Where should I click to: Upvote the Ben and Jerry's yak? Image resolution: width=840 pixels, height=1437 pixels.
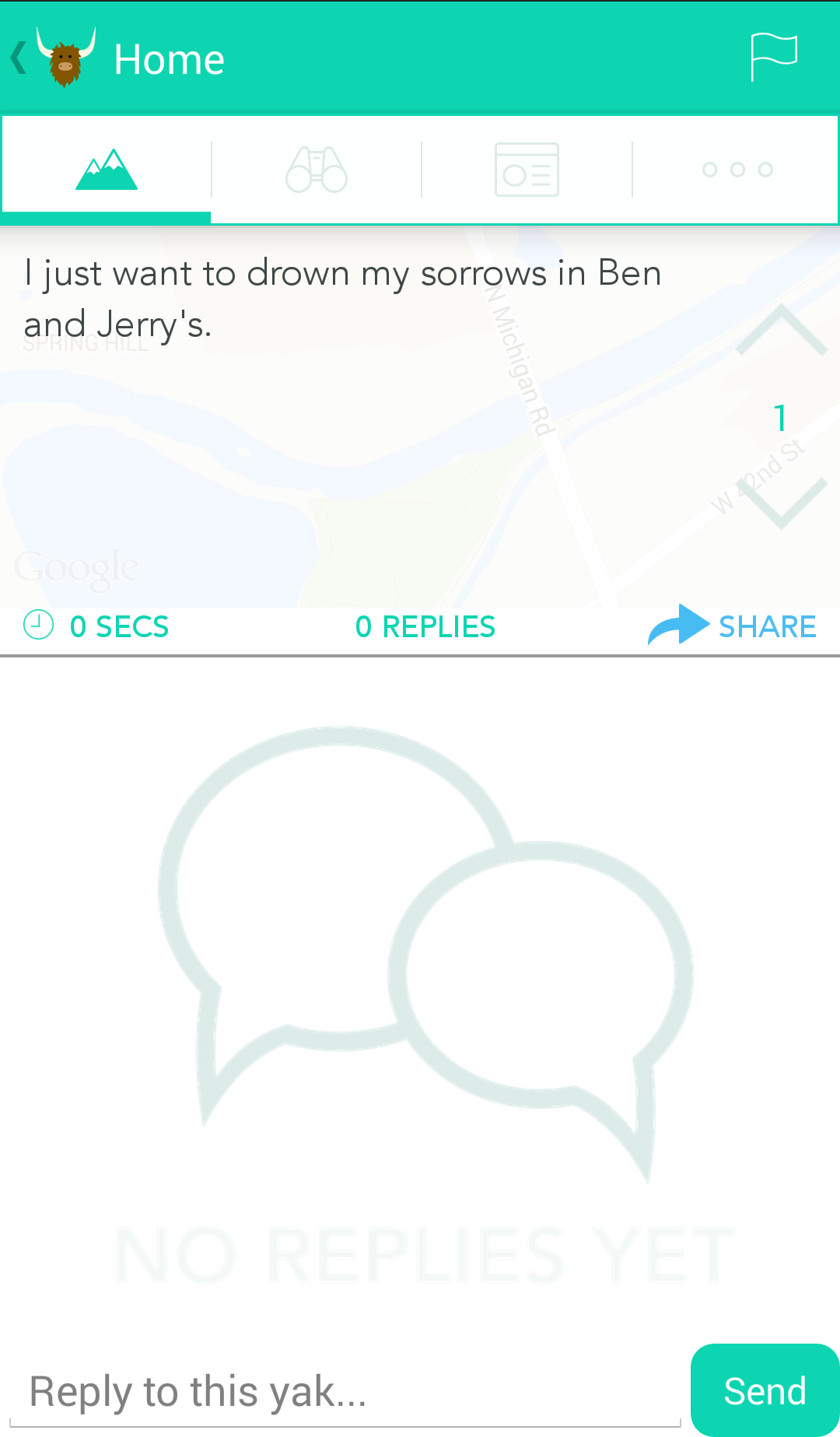(780, 331)
